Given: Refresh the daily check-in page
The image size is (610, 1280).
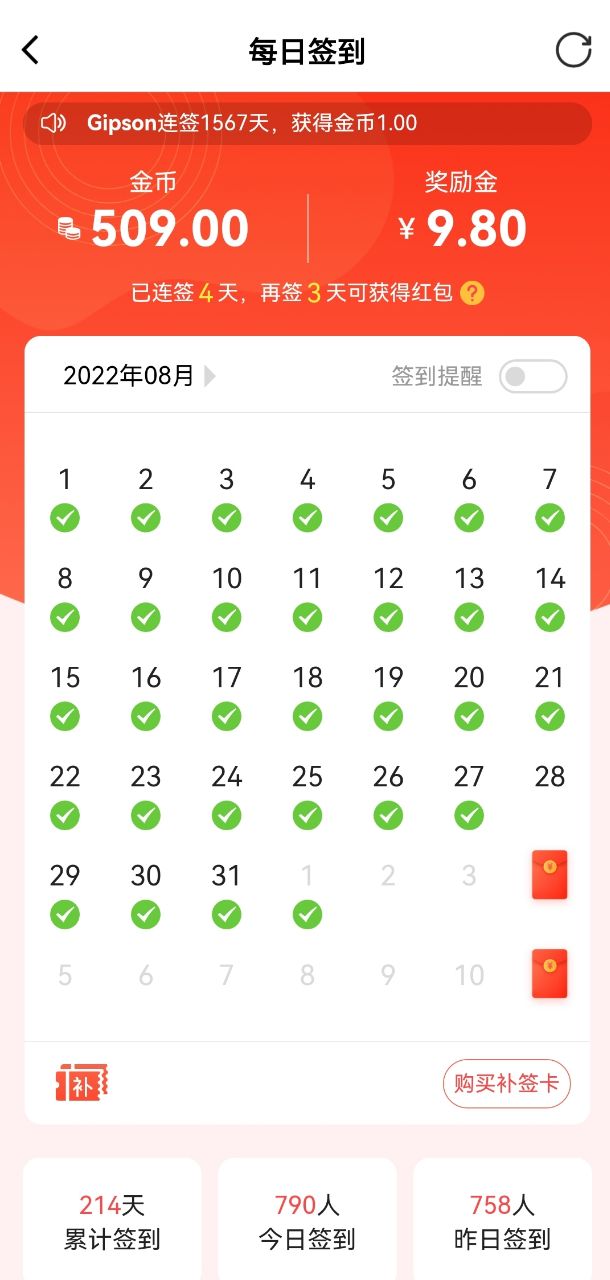Looking at the screenshot, I should pos(573,50).
